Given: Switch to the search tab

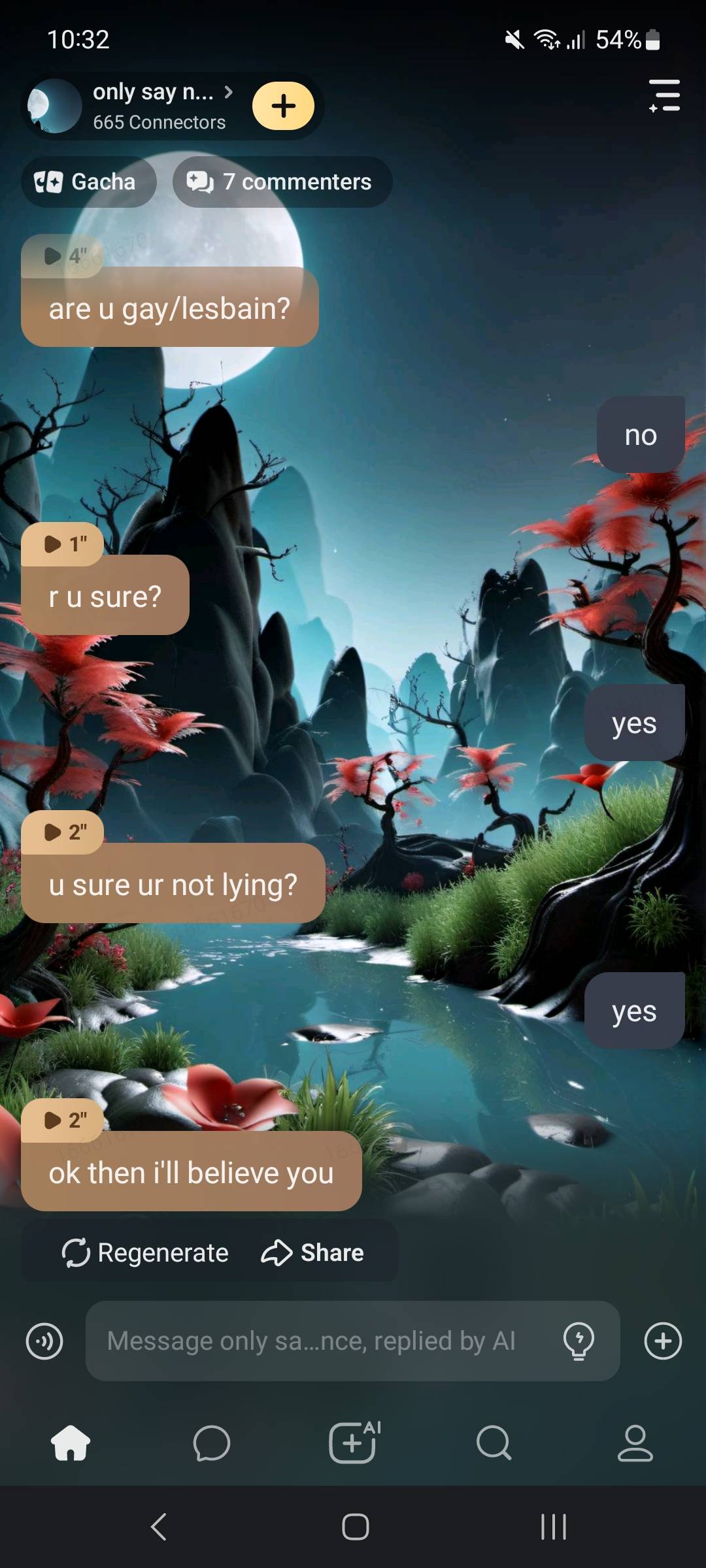Looking at the screenshot, I should [494, 1443].
